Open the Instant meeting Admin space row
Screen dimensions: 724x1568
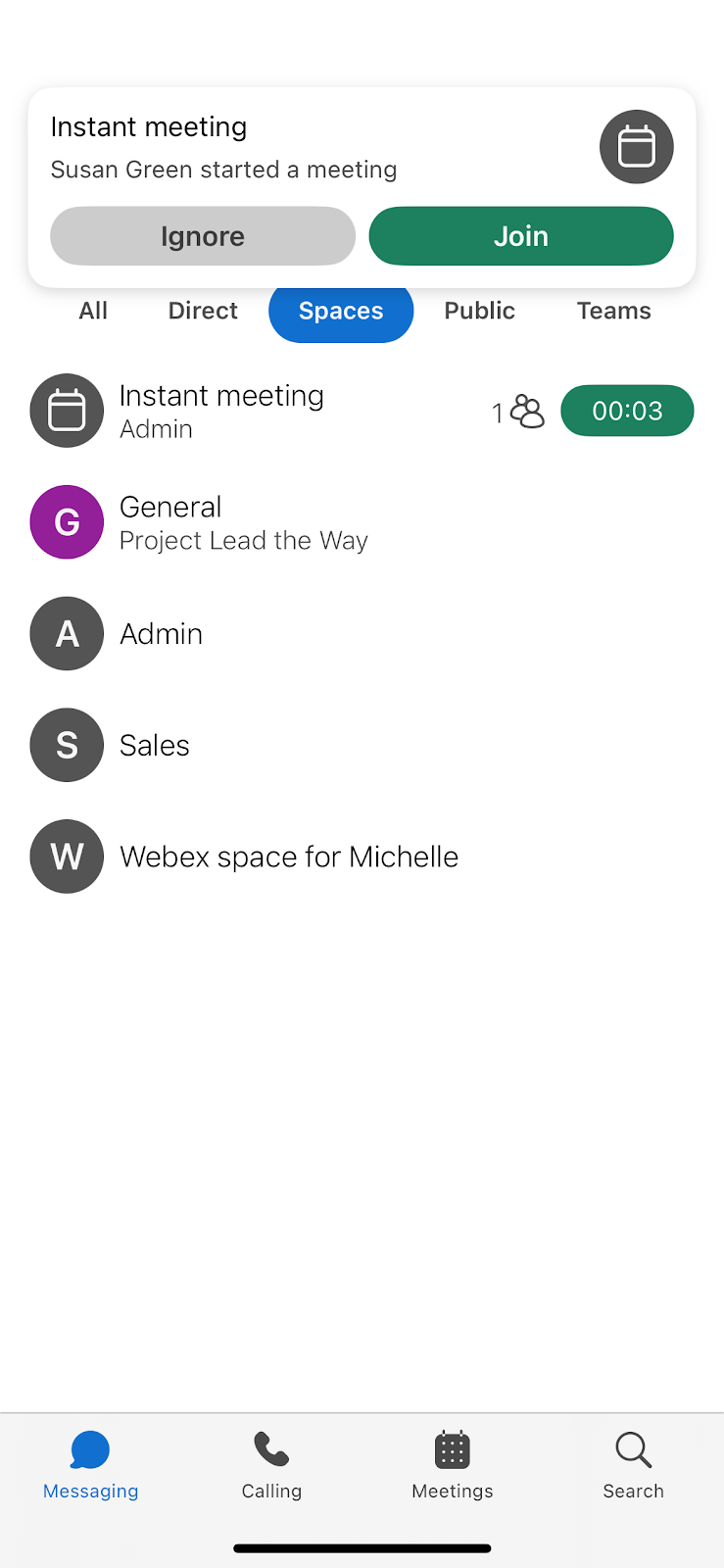[362, 411]
